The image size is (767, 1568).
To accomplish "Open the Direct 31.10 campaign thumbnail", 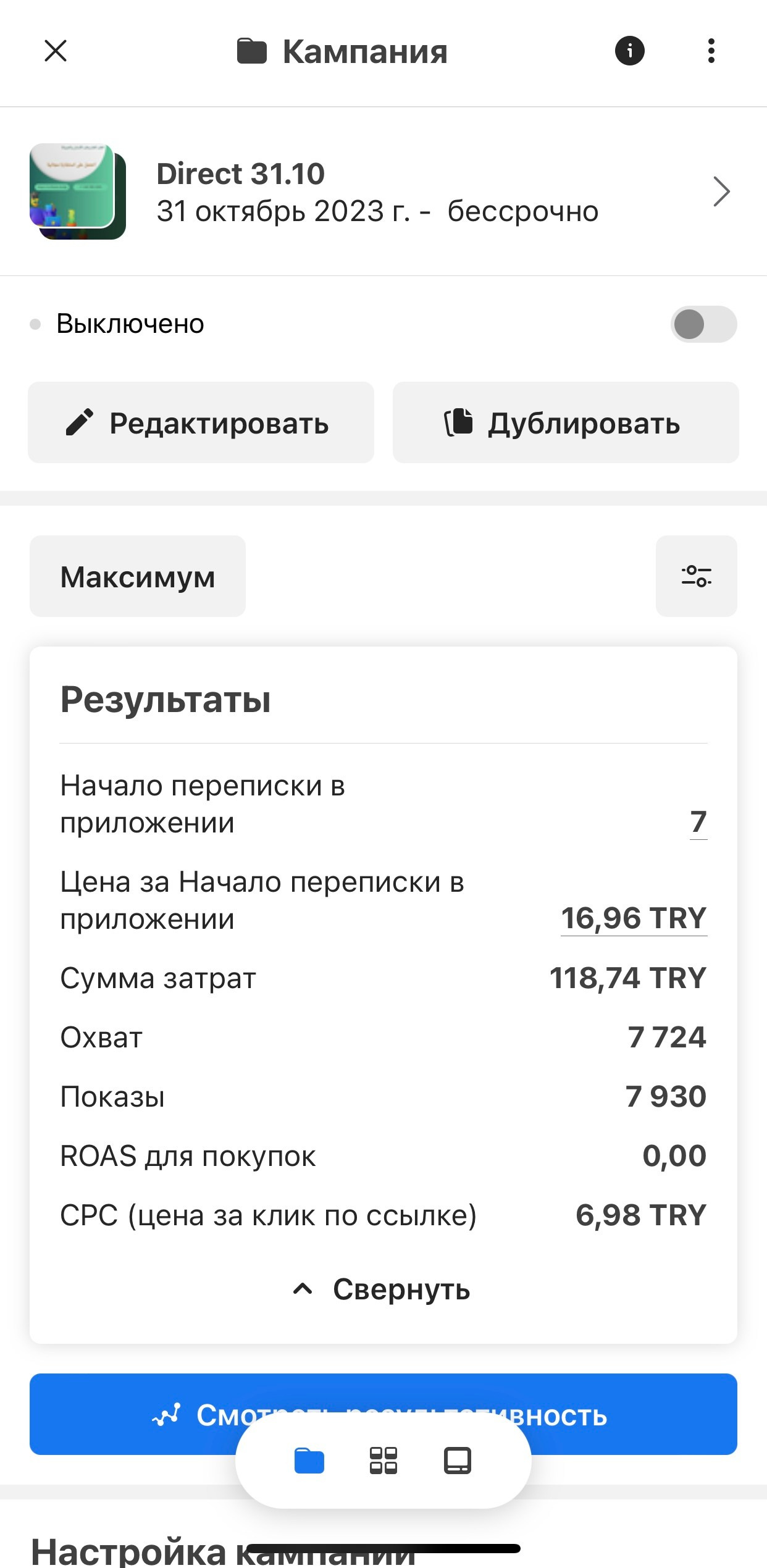I will pyautogui.click(x=77, y=190).
